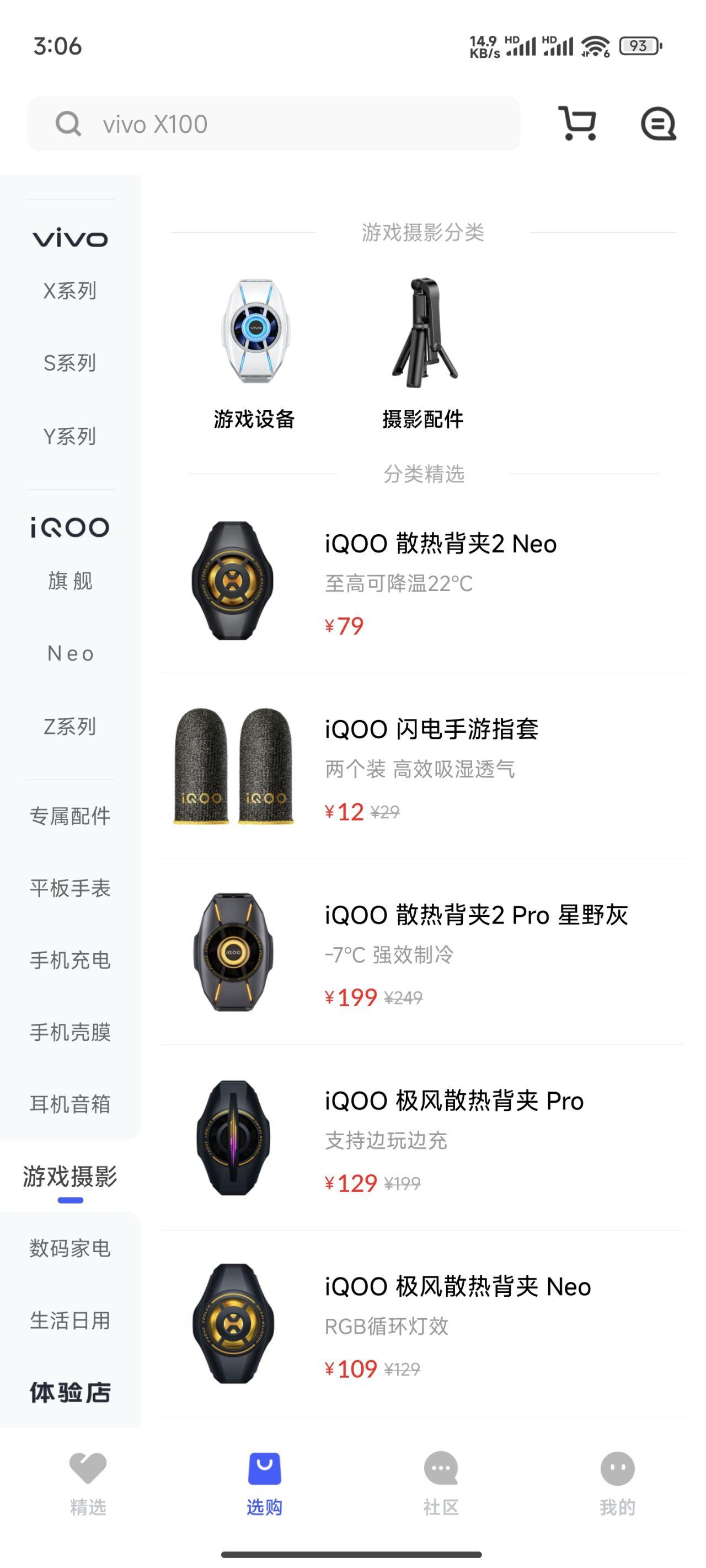The image size is (706, 1568).
Task: Select the 数码家电 category
Action: 70,1248
